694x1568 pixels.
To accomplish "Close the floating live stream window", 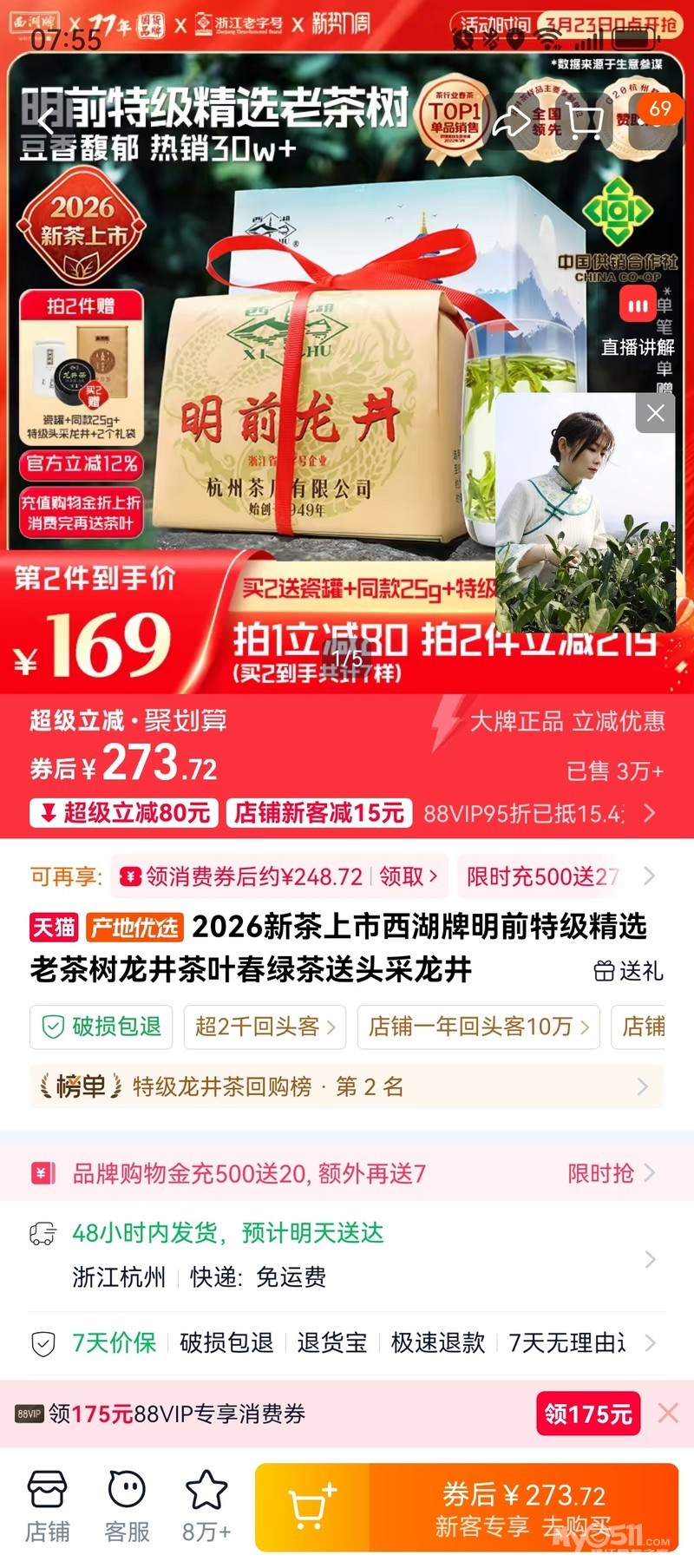I will point(656,413).
